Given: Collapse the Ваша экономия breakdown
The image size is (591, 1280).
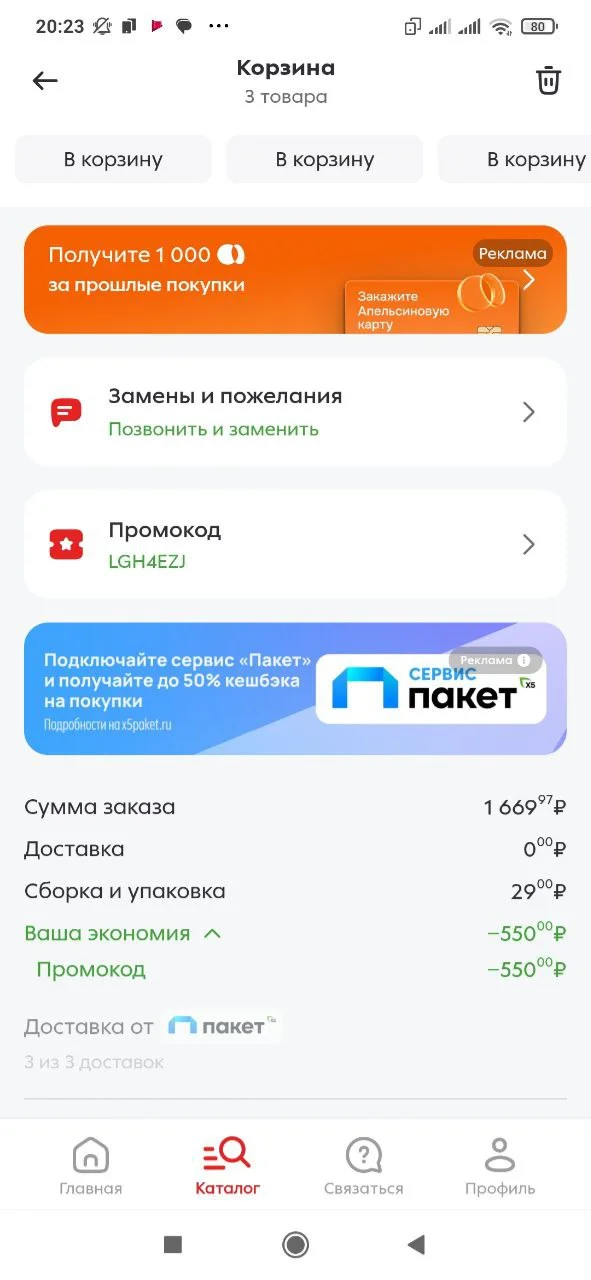Looking at the screenshot, I should pyautogui.click(x=122, y=933).
